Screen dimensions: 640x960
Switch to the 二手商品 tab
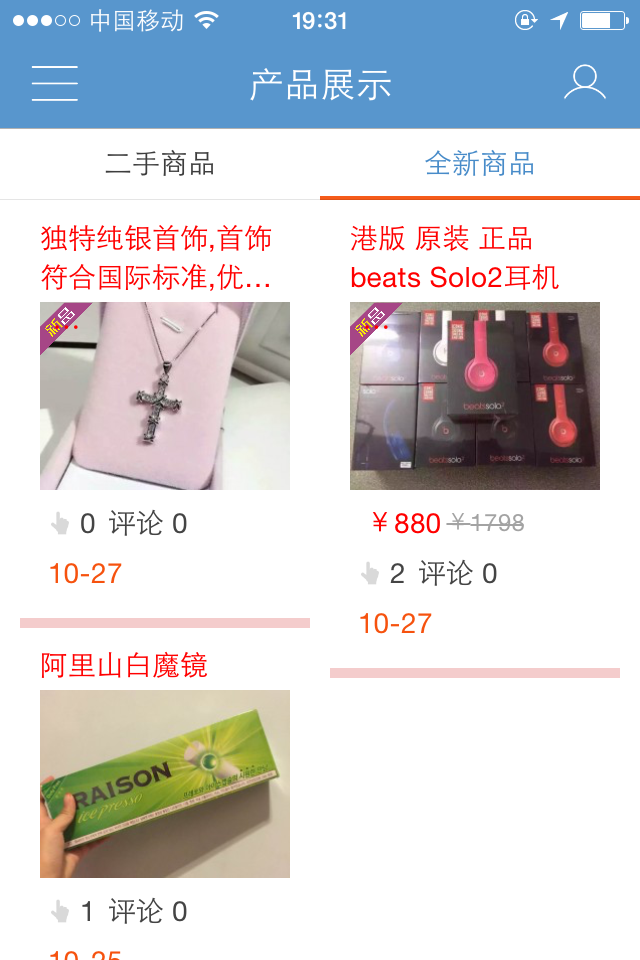160,164
